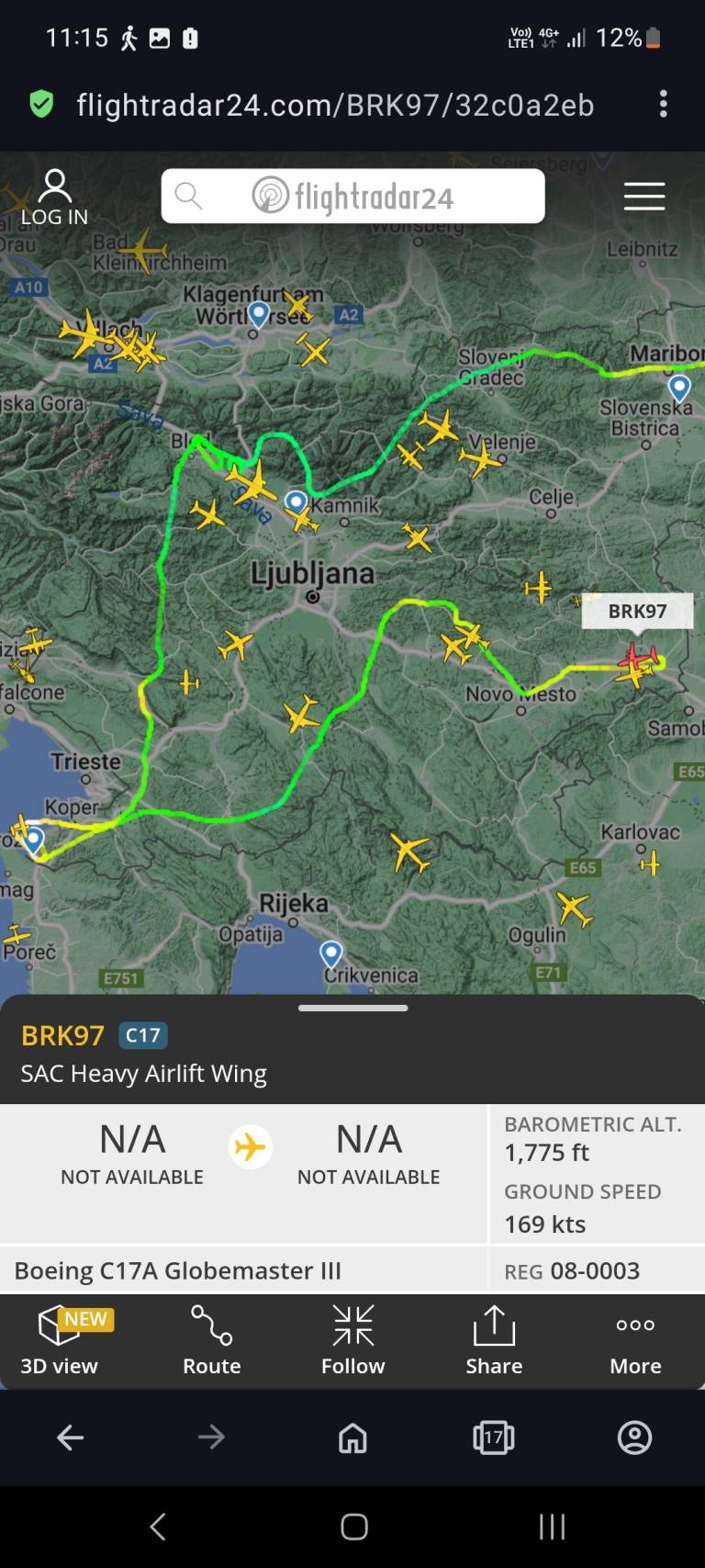Viewport: 705px width, 1568px height.
Task: Open More flight options
Action: [x=635, y=1341]
